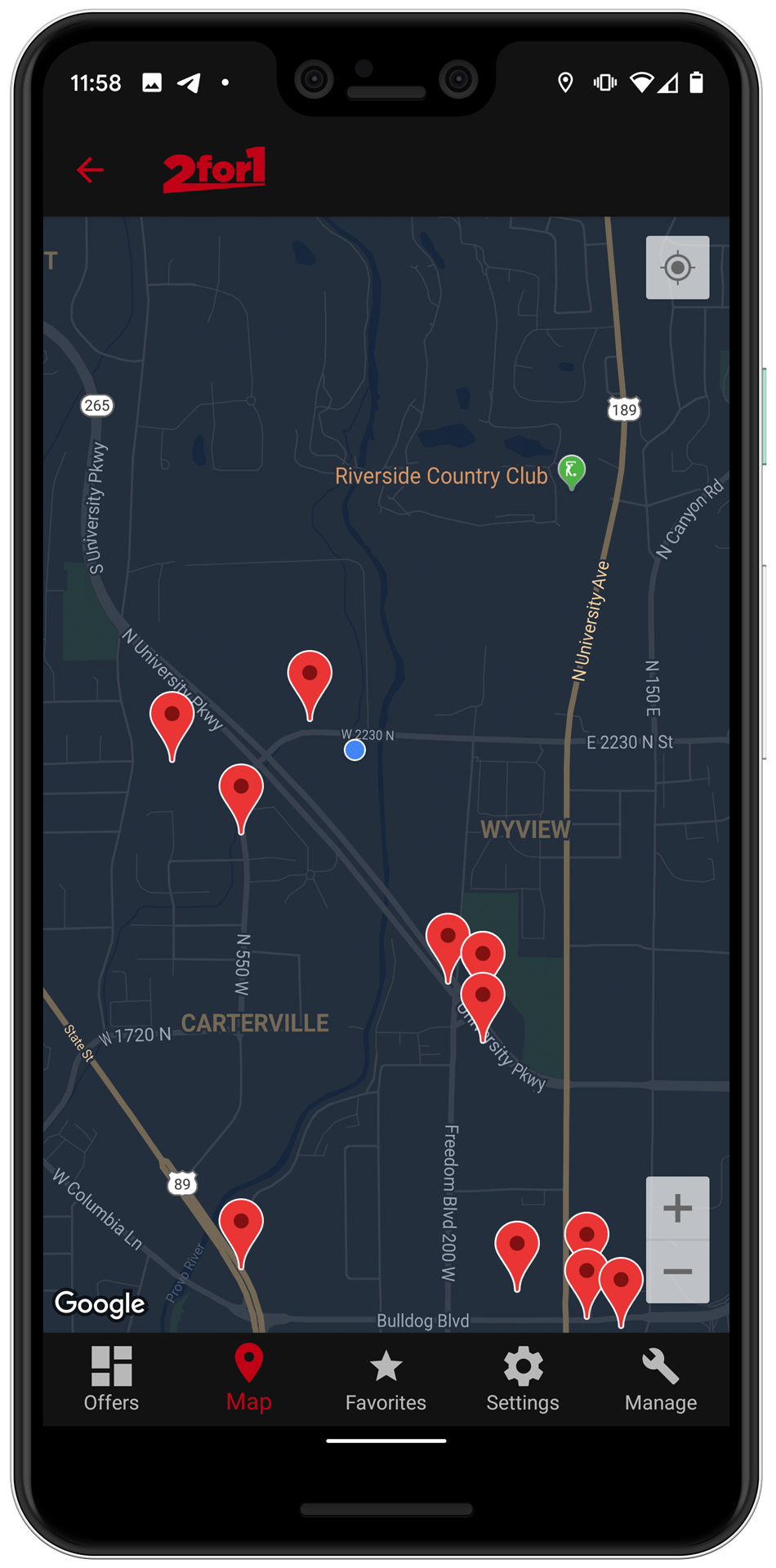Switch to the Offers tab
Viewport: 776px width, 1568px height.
[x=111, y=1379]
